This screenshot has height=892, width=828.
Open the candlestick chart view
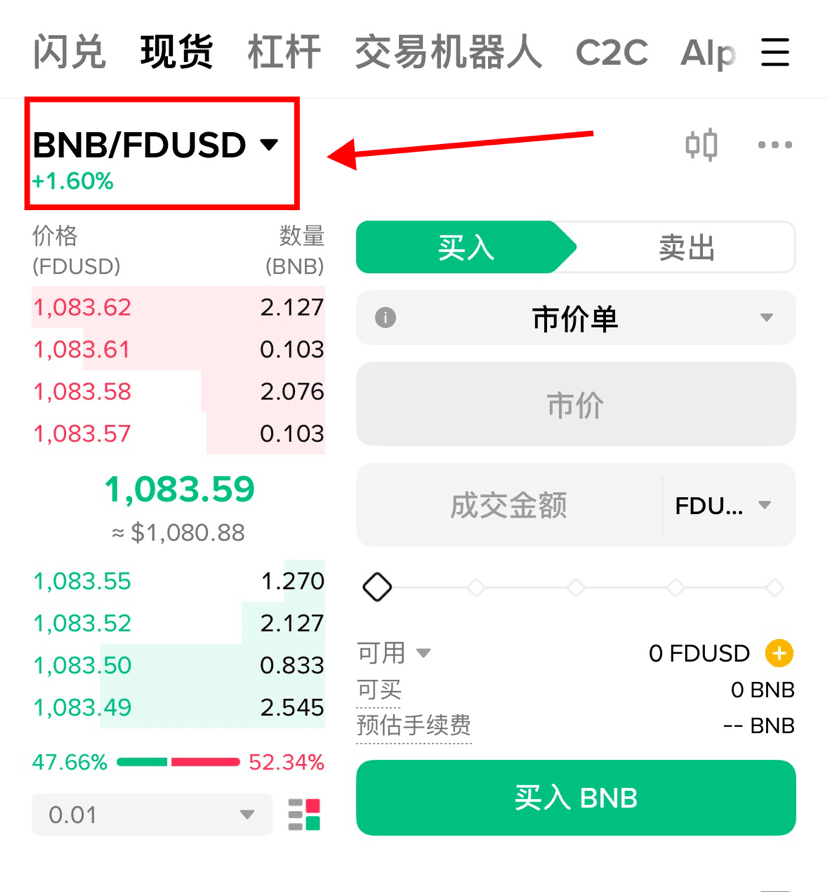701,146
